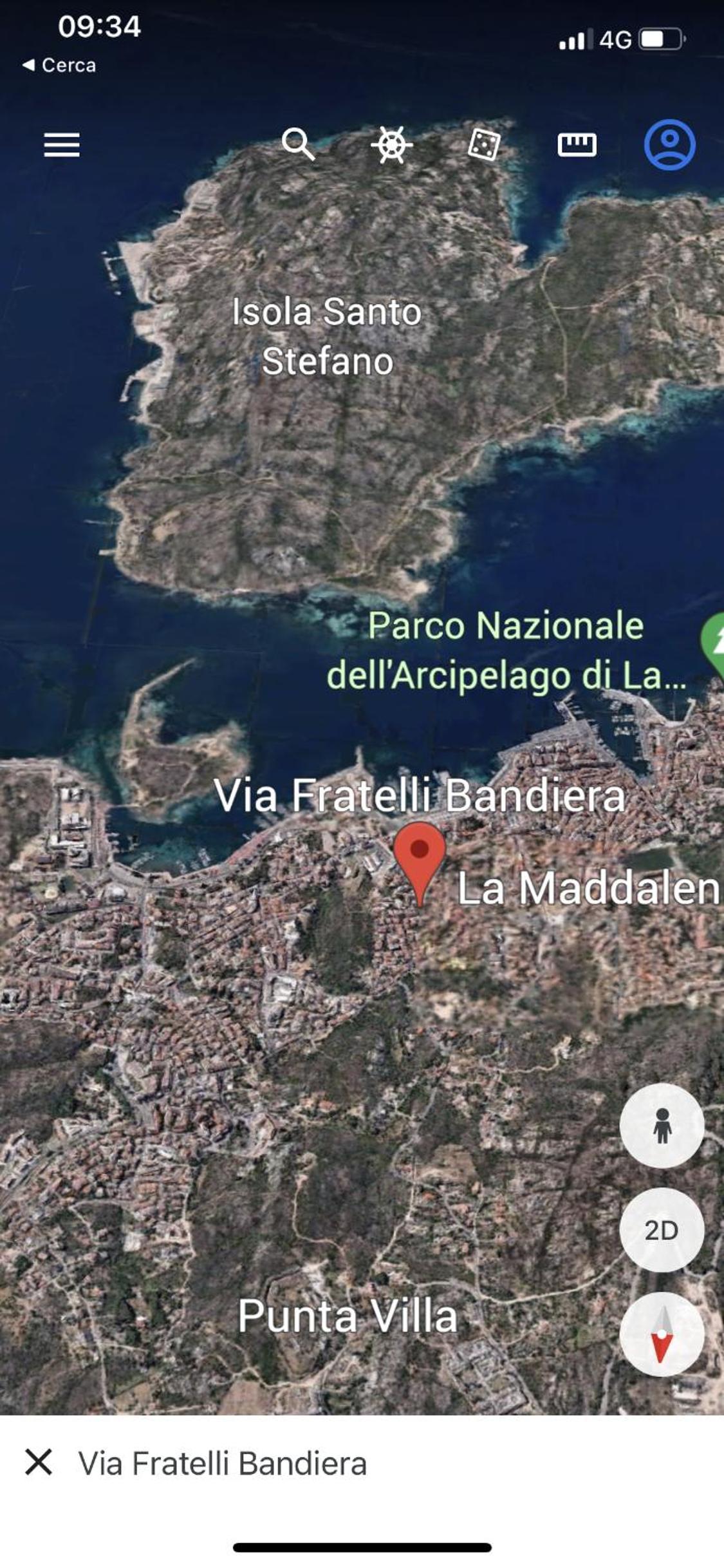Open the search magnifier

299,144
